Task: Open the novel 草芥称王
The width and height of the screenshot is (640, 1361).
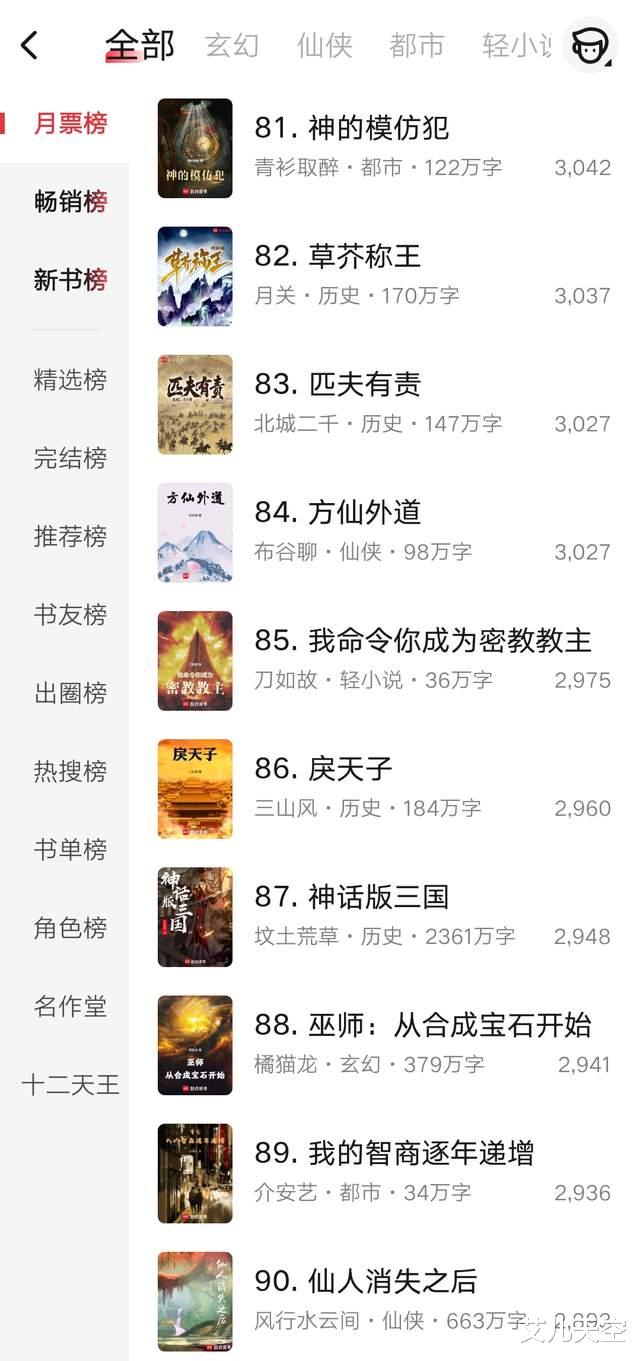Action: point(337,256)
